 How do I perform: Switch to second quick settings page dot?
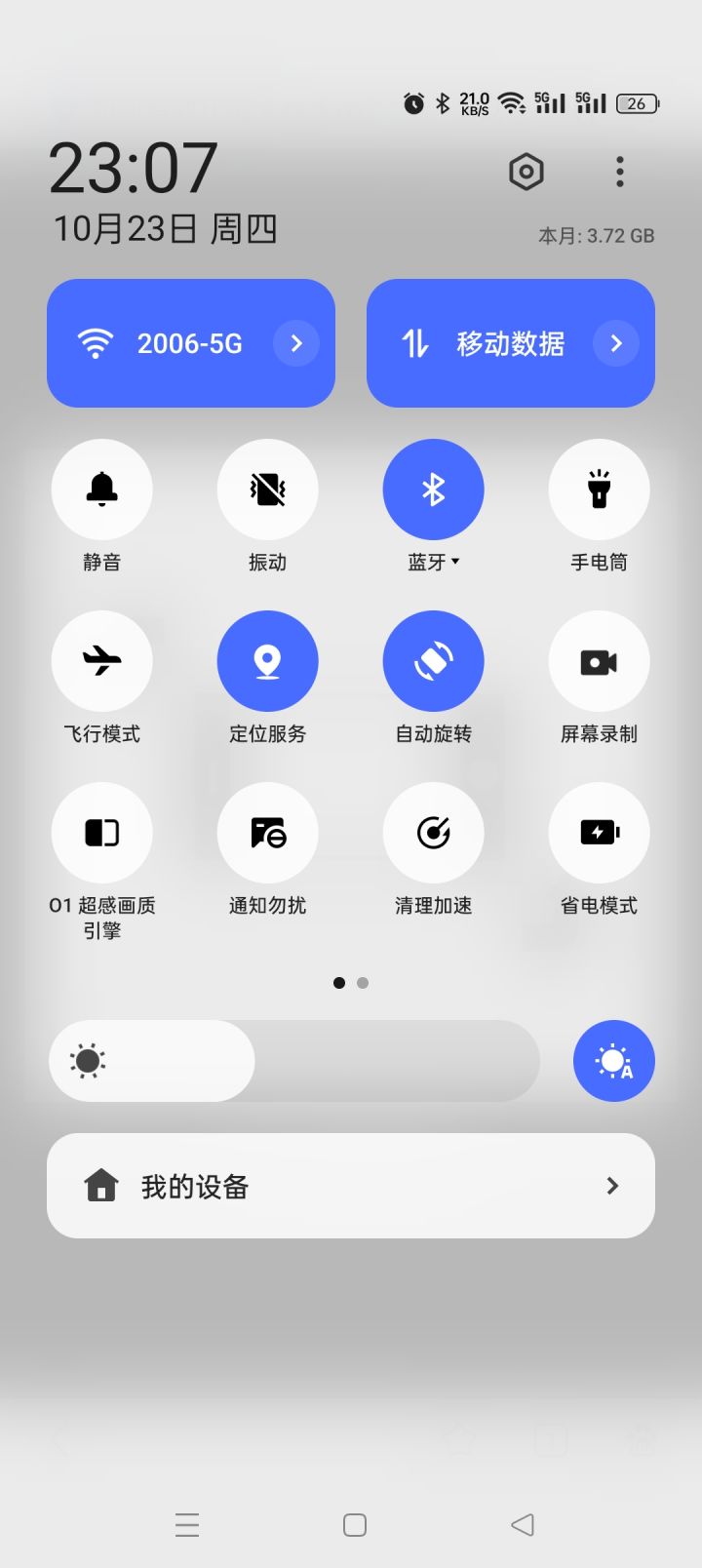(362, 983)
